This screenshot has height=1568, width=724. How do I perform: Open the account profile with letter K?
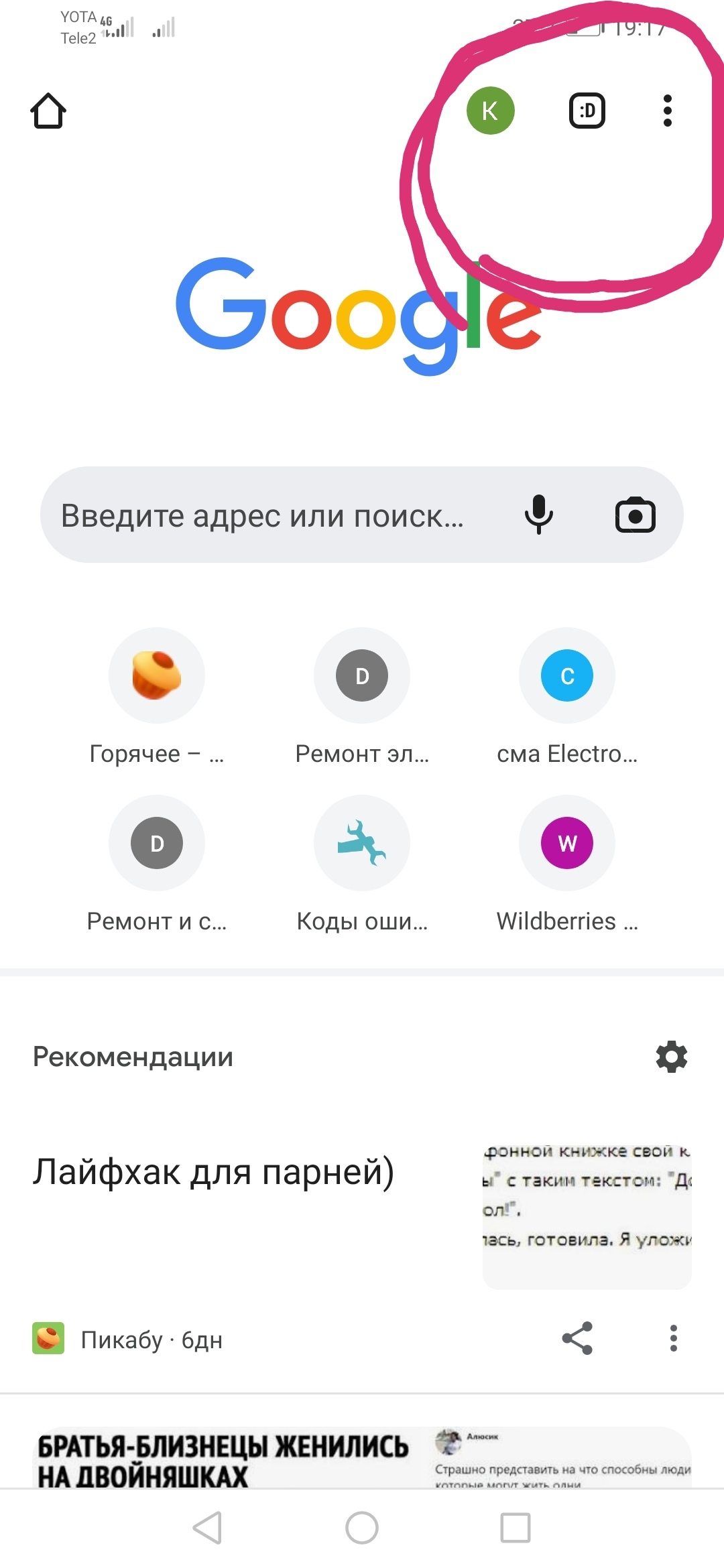(x=490, y=111)
